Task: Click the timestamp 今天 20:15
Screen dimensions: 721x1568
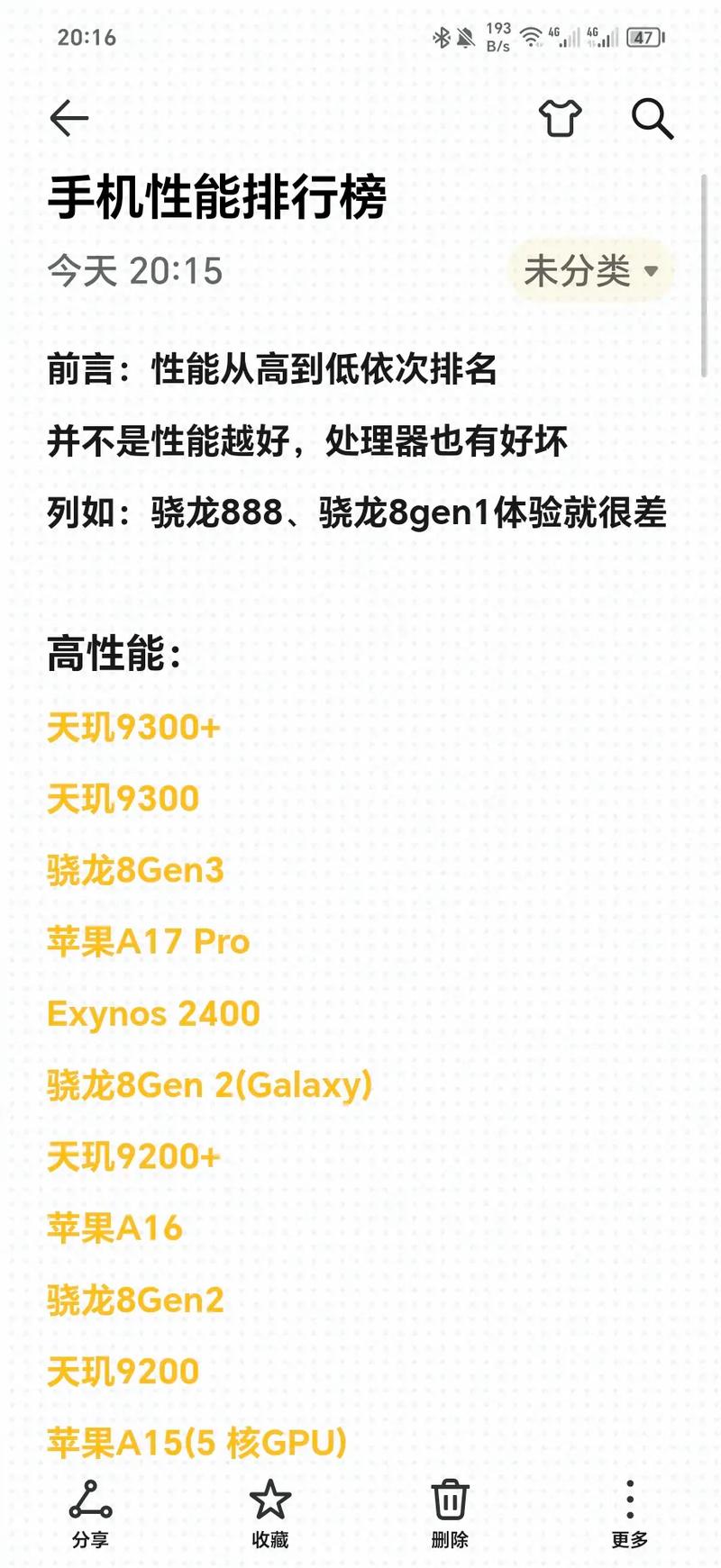Action: click(135, 267)
